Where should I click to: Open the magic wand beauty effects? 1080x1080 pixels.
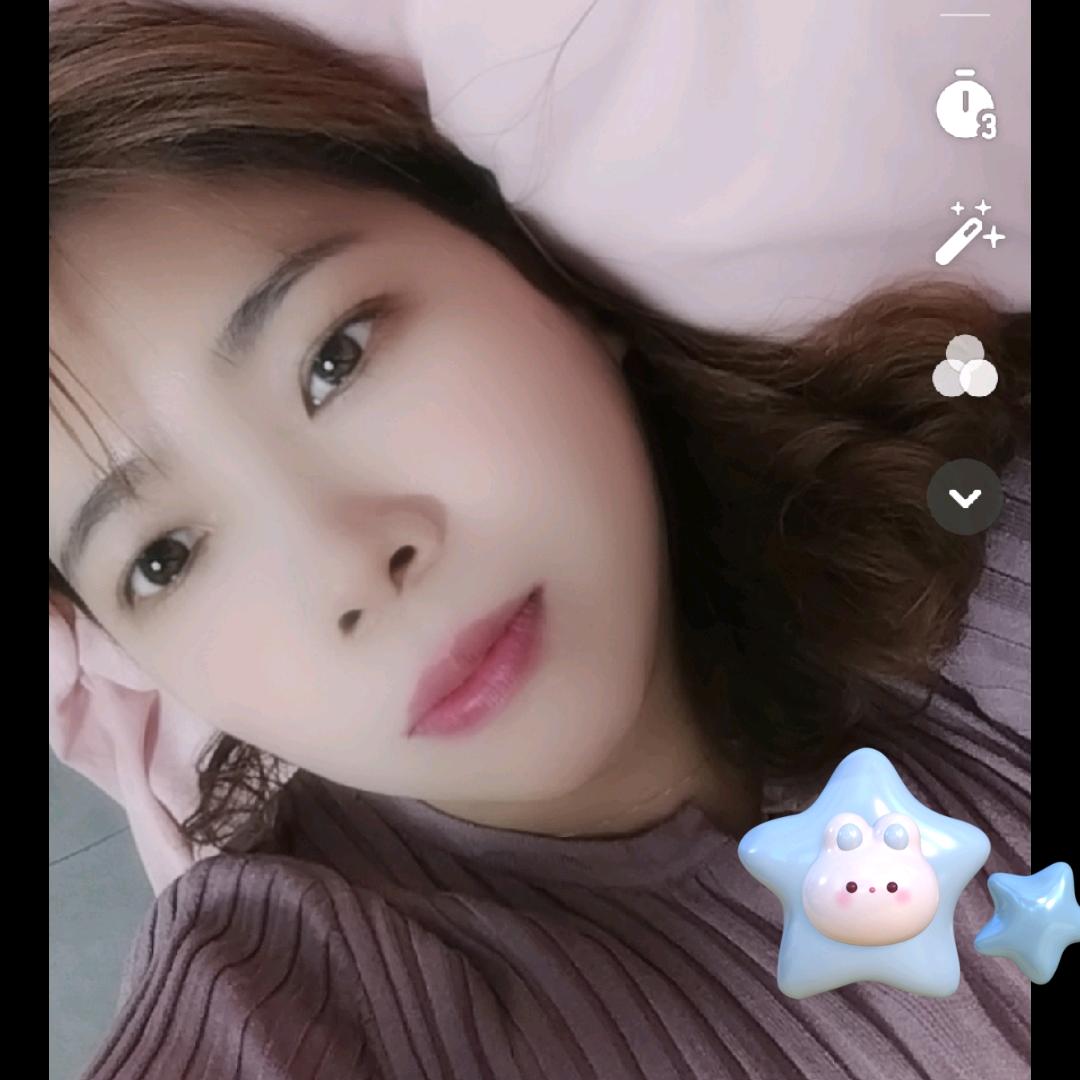click(x=967, y=234)
